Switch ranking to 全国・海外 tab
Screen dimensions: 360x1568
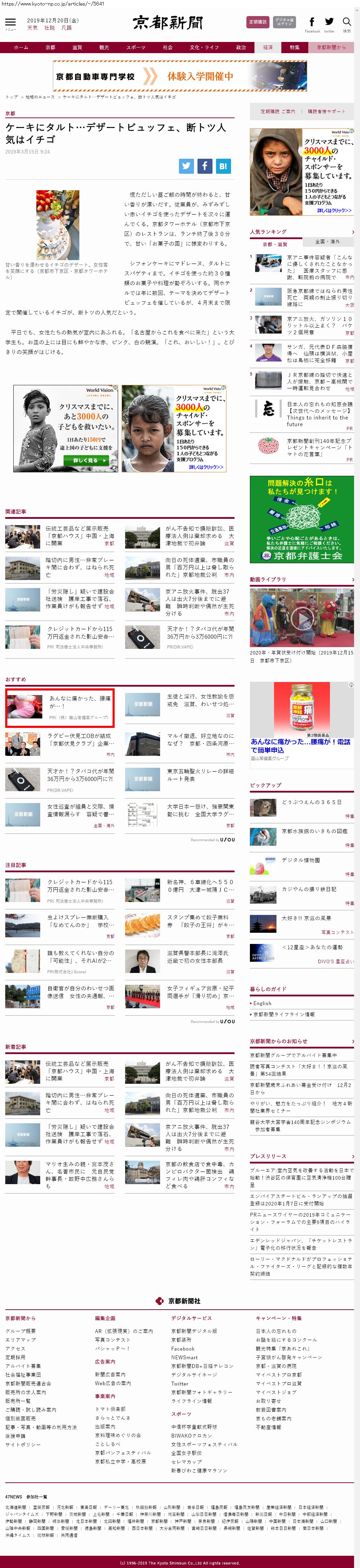(x=328, y=242)
